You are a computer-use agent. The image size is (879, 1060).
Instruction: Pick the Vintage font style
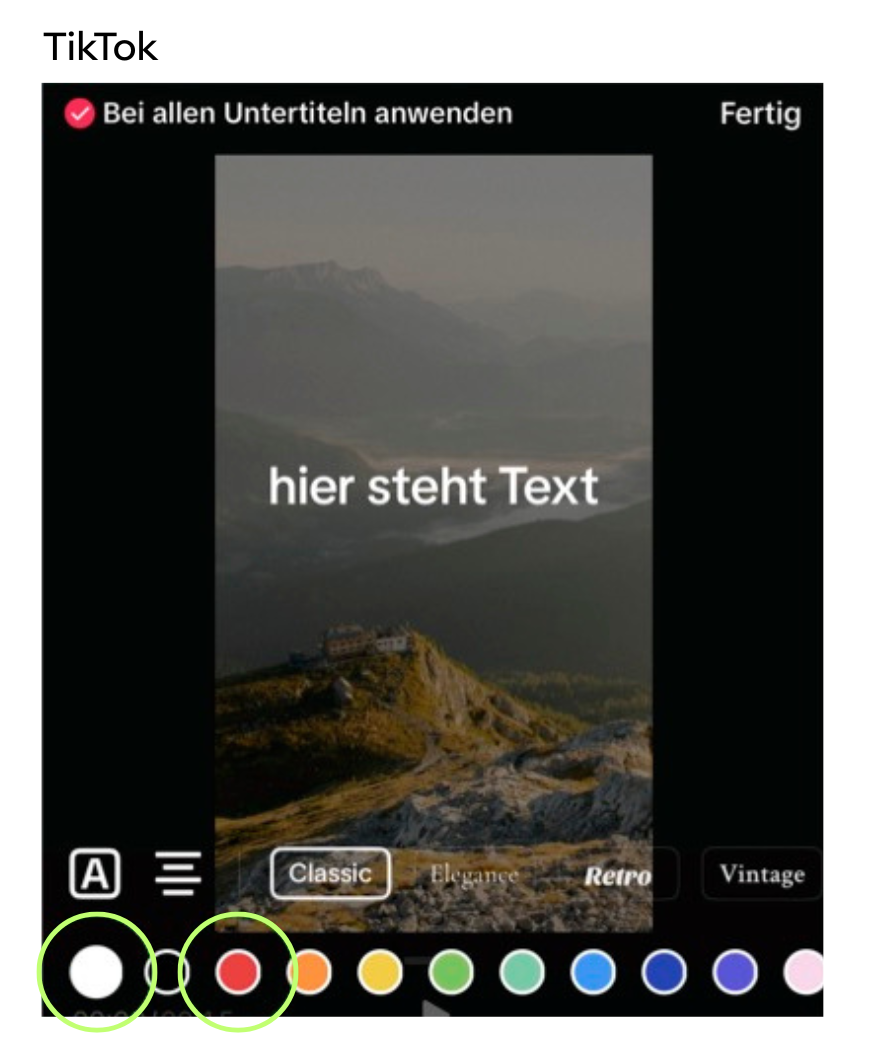click(762, 875)
